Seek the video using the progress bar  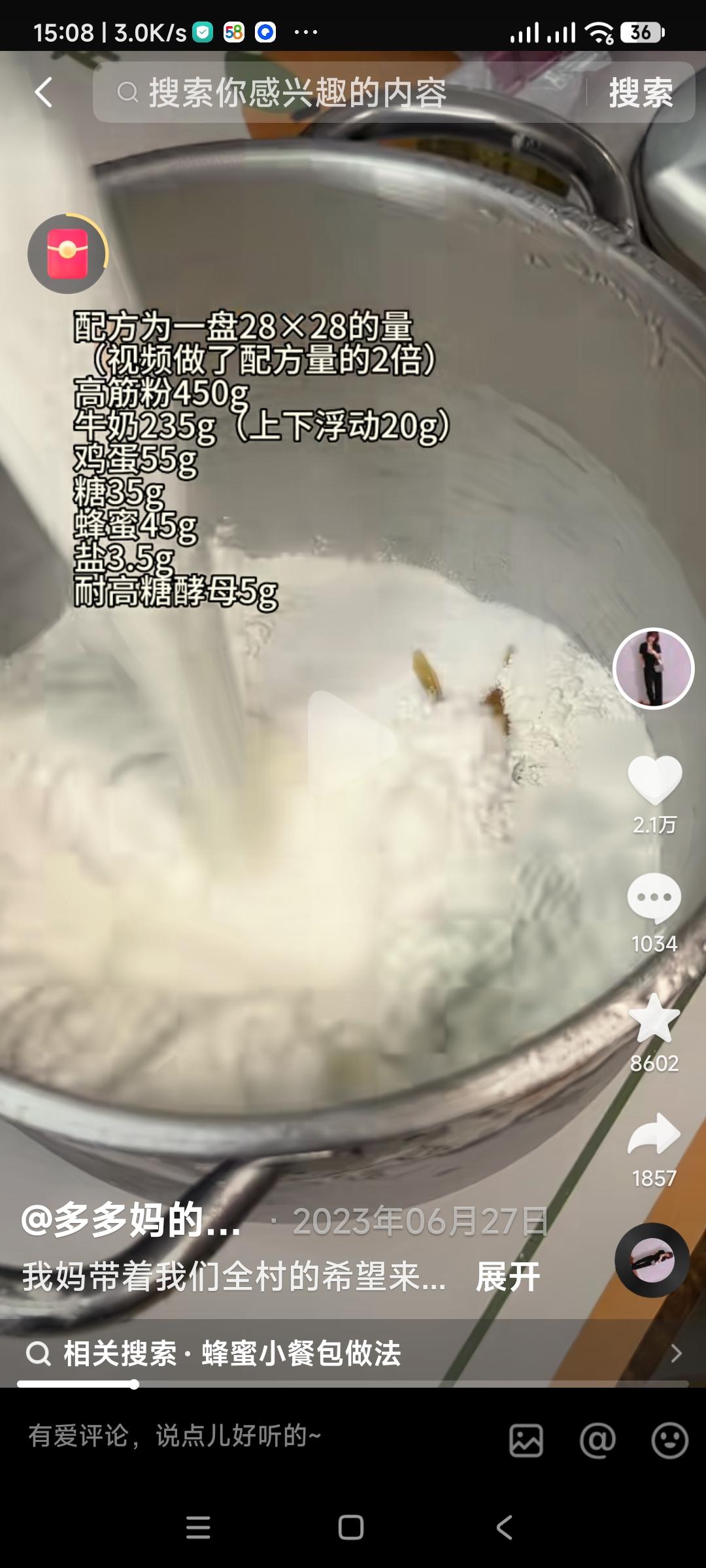353,1384
